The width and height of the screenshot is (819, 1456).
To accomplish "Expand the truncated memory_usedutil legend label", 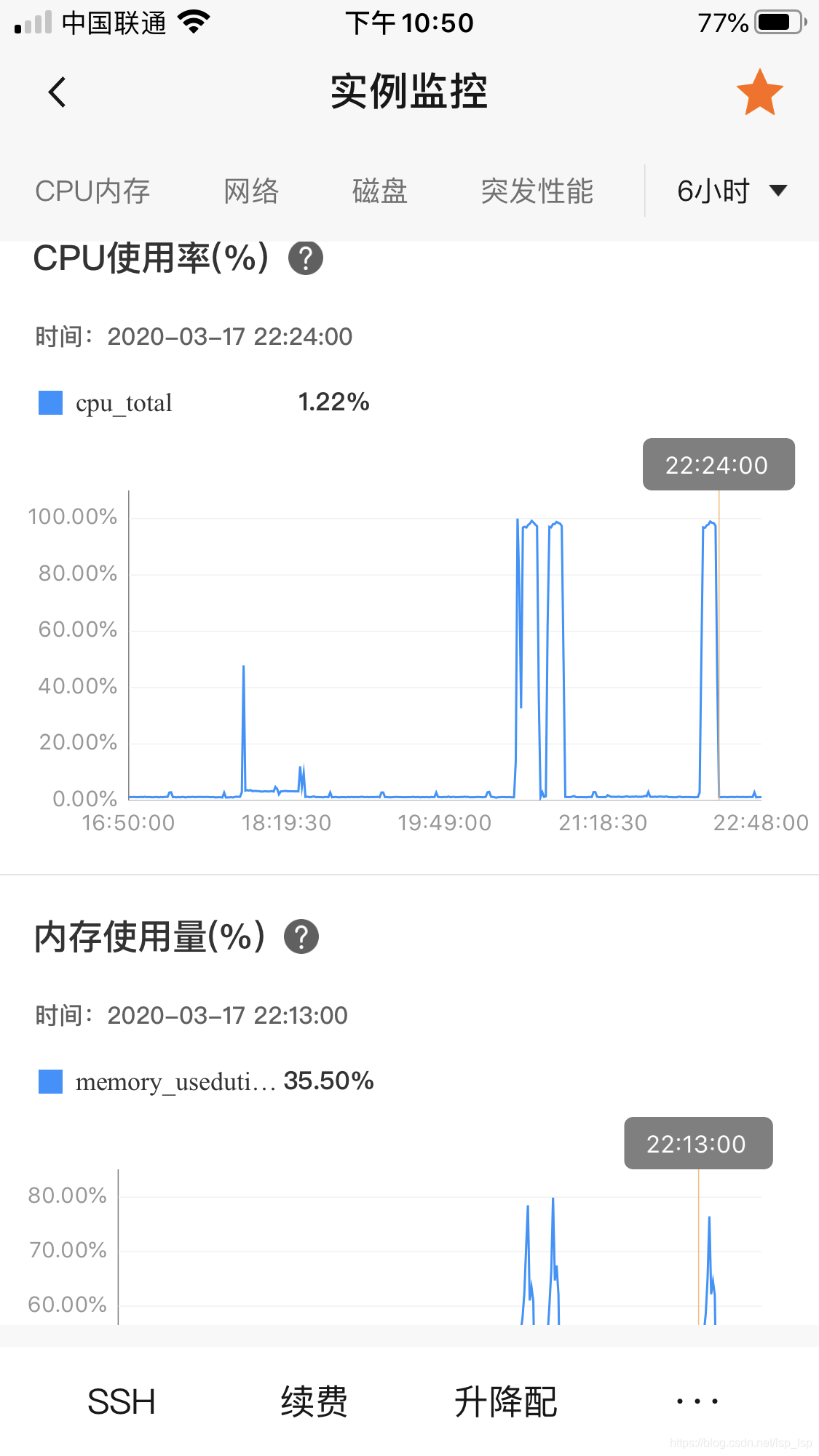I will [x=175, y=1082].
